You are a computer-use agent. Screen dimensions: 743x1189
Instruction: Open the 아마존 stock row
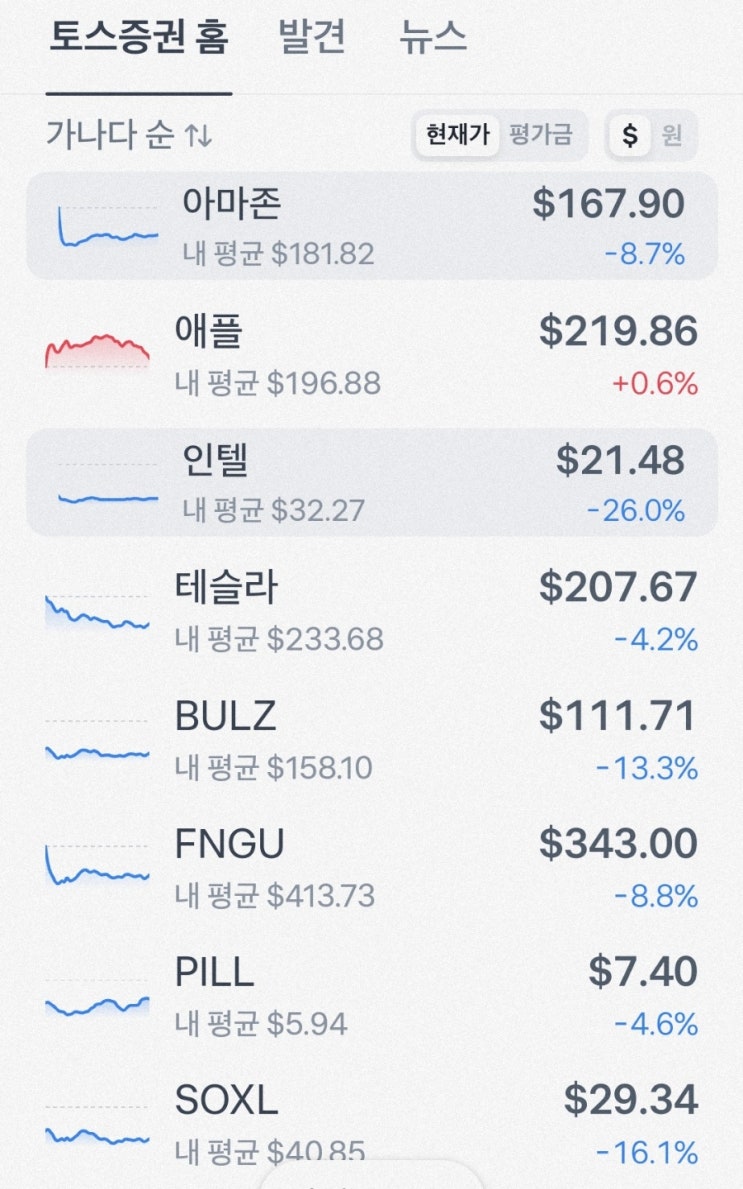point(371,226)
